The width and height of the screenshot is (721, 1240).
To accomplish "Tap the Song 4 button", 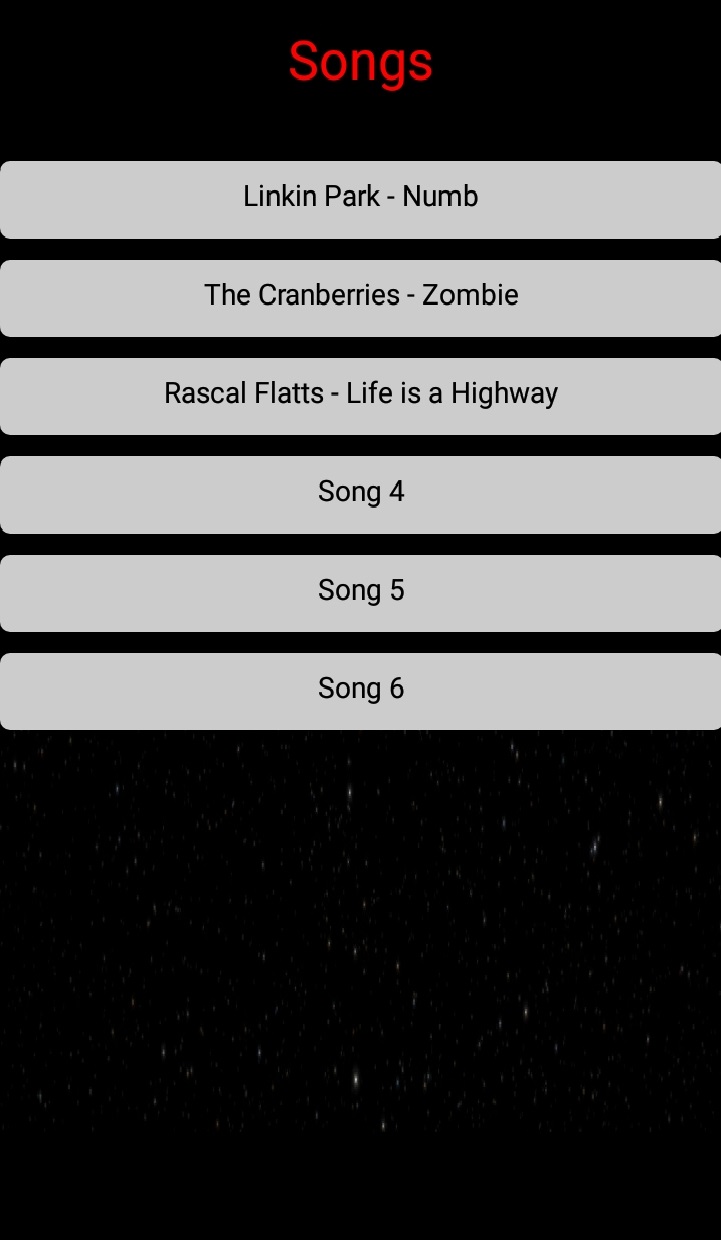I will coord(360,493).
